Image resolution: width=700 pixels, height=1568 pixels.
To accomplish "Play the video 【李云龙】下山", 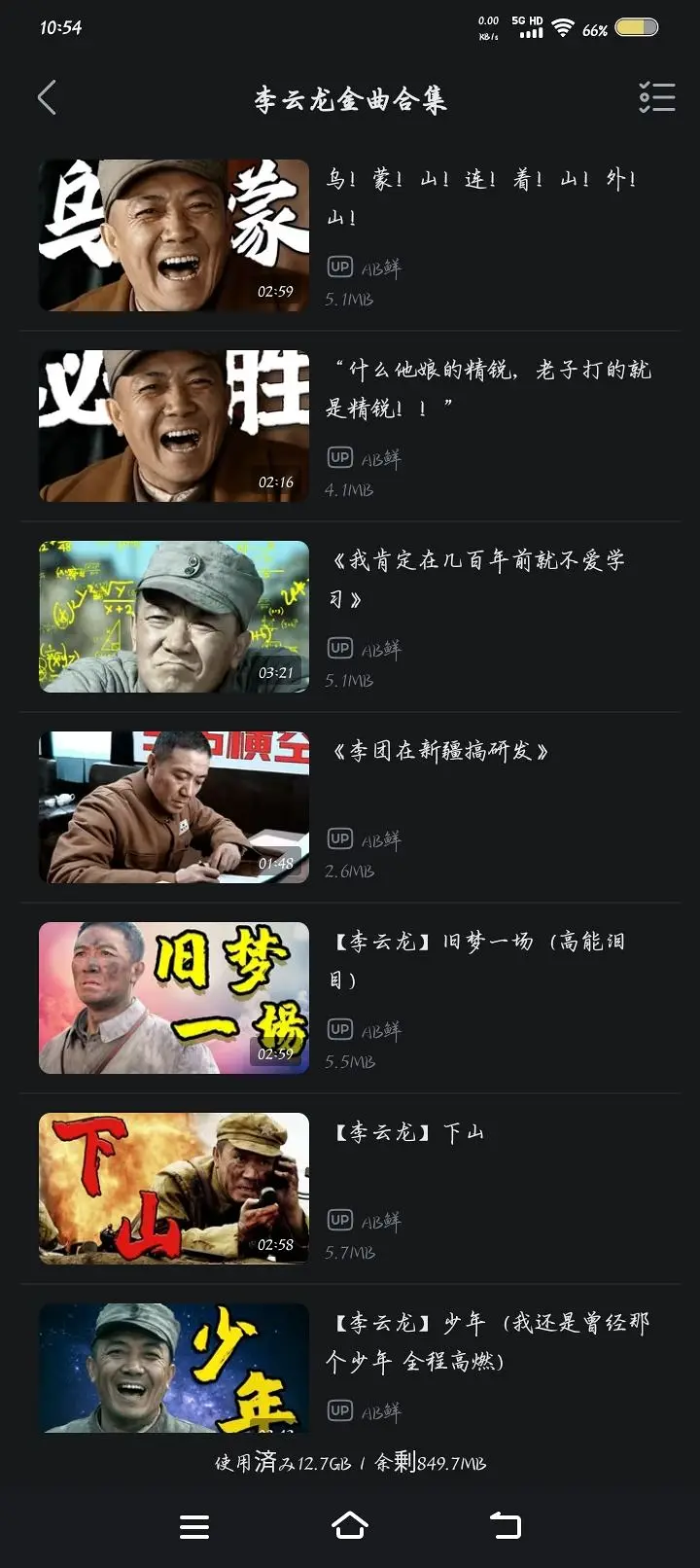I will [175, 1189].
